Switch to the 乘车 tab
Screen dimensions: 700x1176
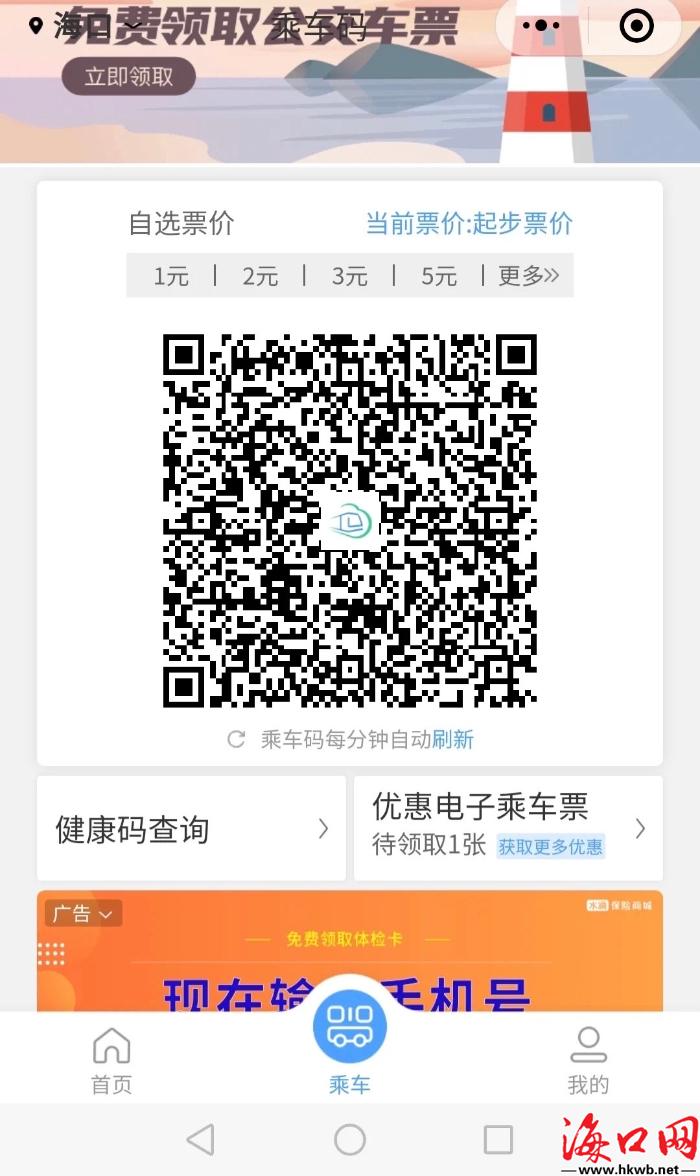click(350, 1040)
